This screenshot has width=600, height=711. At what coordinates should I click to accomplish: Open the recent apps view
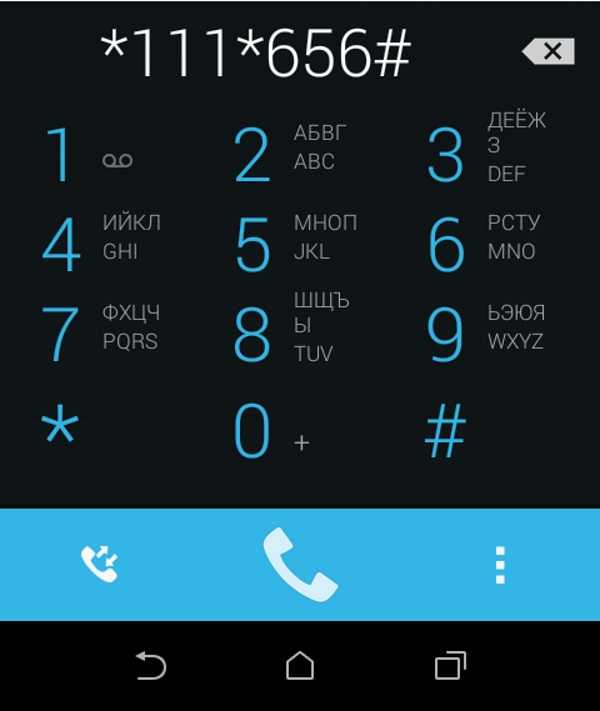(451, 666)
